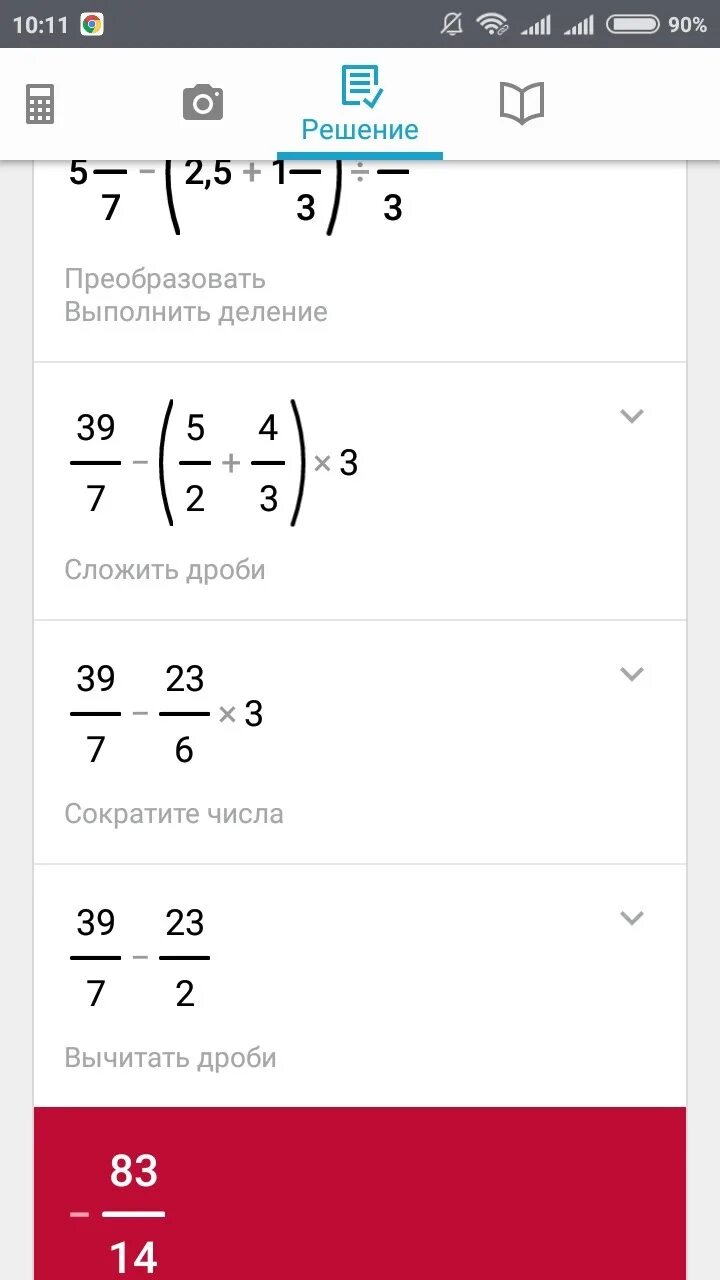Screen dimensions: 720x1280
Task: Open the book tab
Action: (x=522, y=103)
